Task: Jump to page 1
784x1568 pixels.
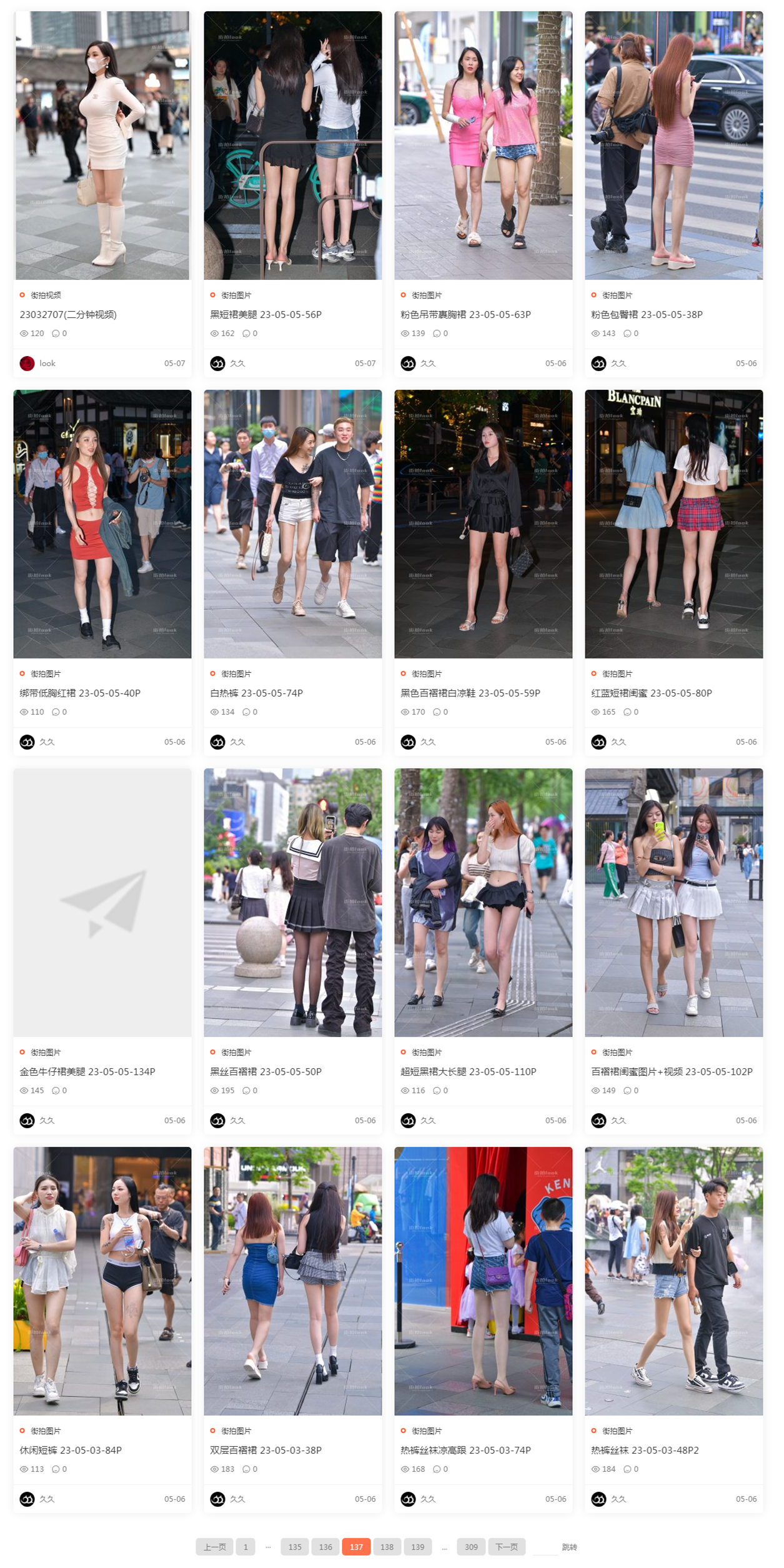Action: coord(246,1547)
